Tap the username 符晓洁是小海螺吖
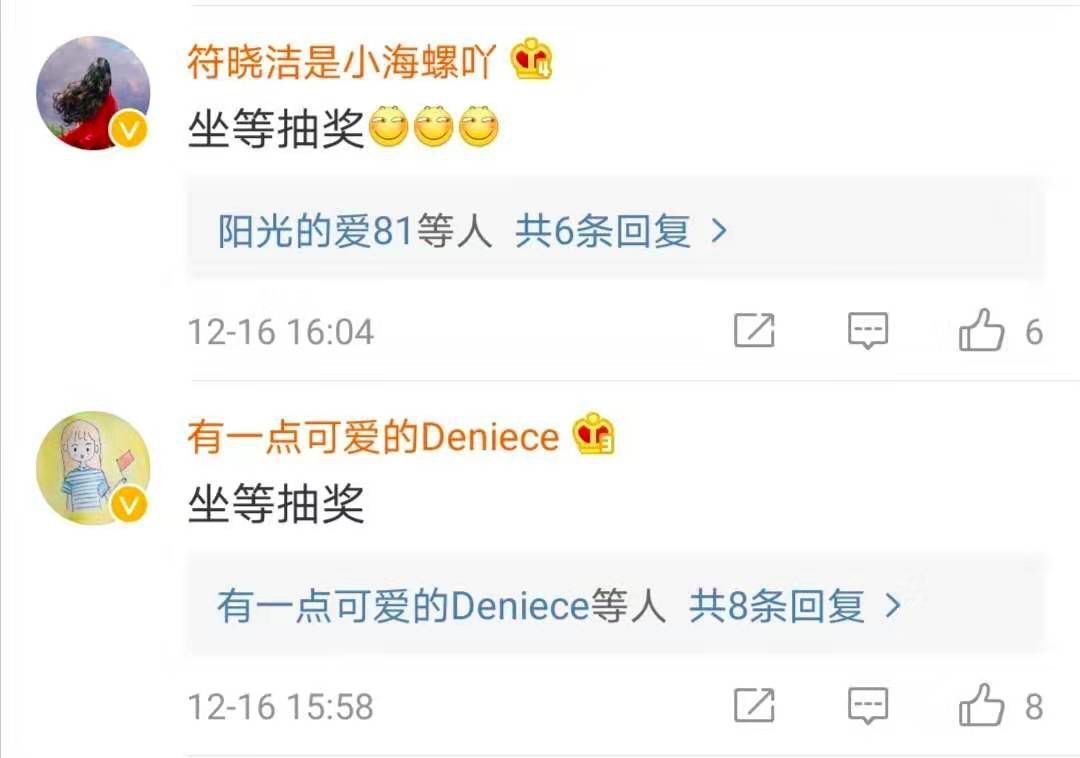 (341, 64)
